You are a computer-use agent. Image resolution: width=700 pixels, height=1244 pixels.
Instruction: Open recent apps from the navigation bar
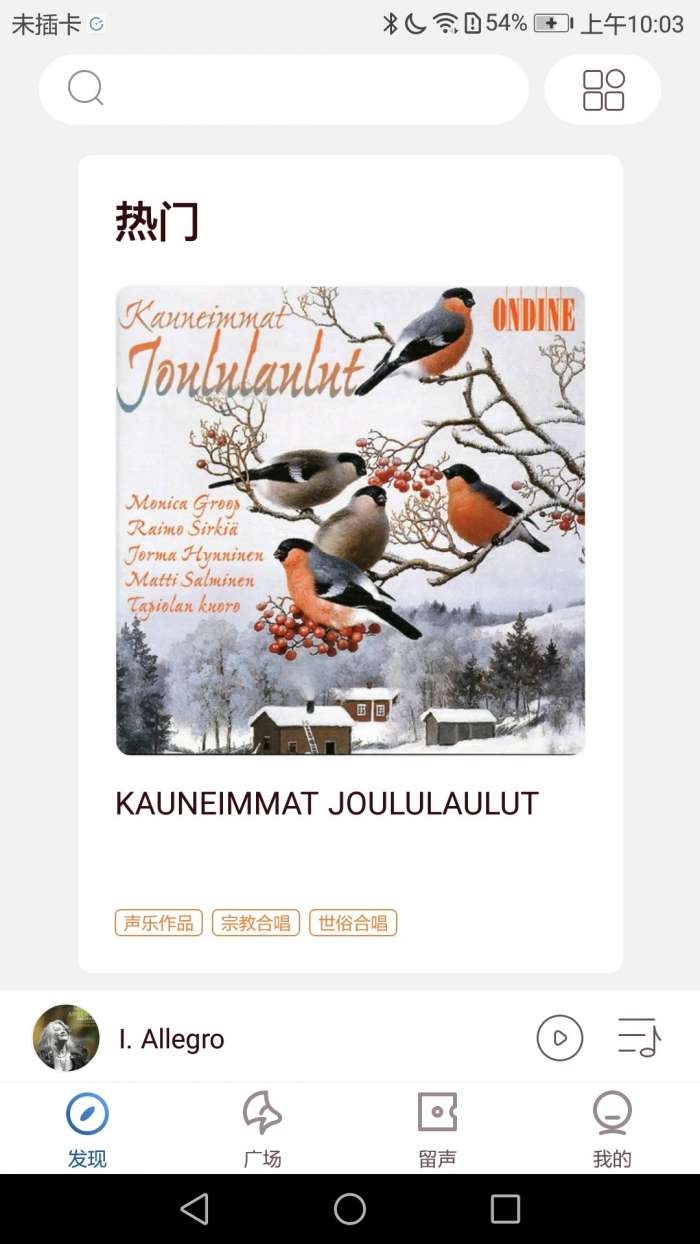505,1209
